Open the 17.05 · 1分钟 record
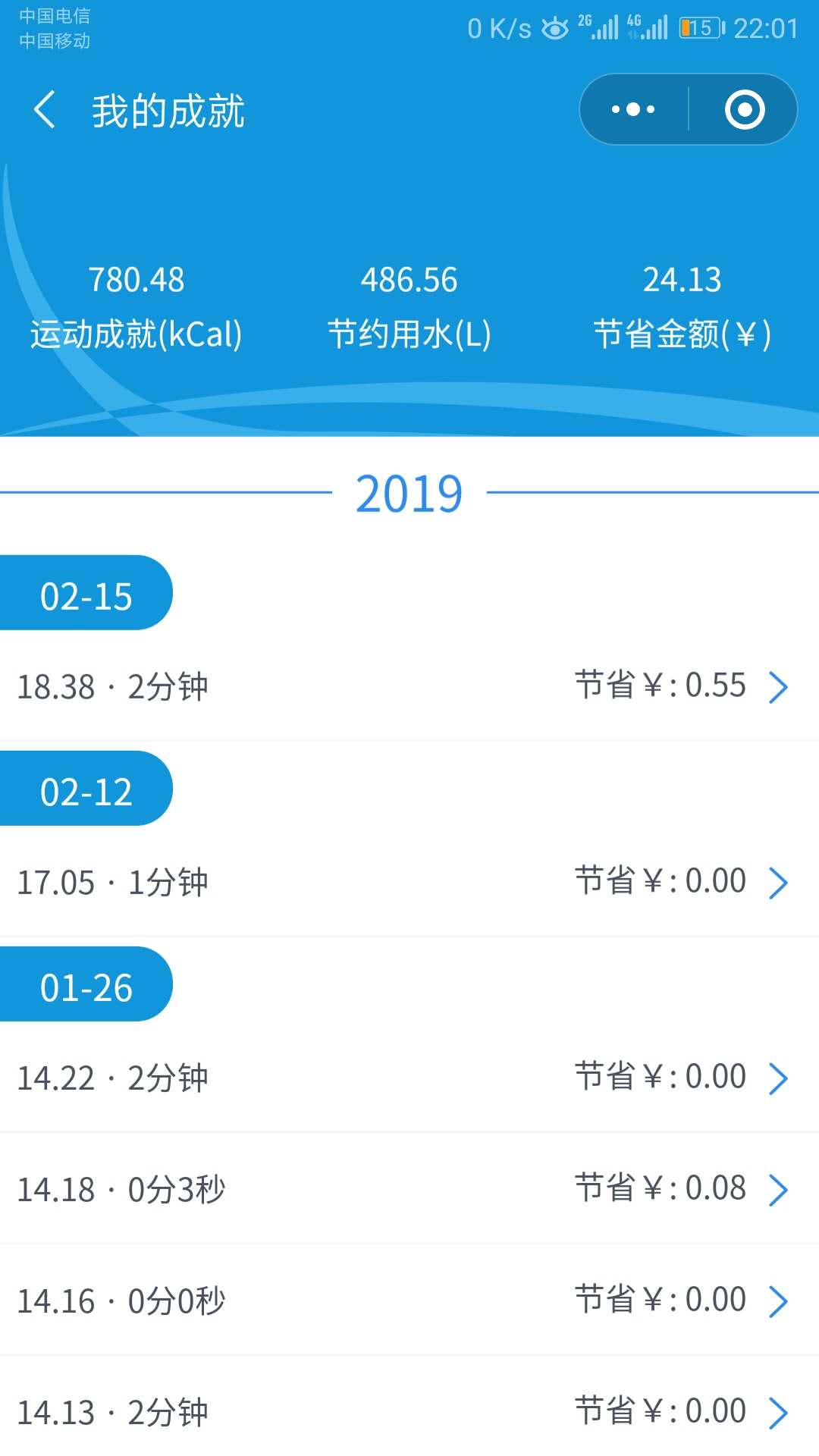The width and height of the screenshot is (819, 1456). tap(409, 882)
